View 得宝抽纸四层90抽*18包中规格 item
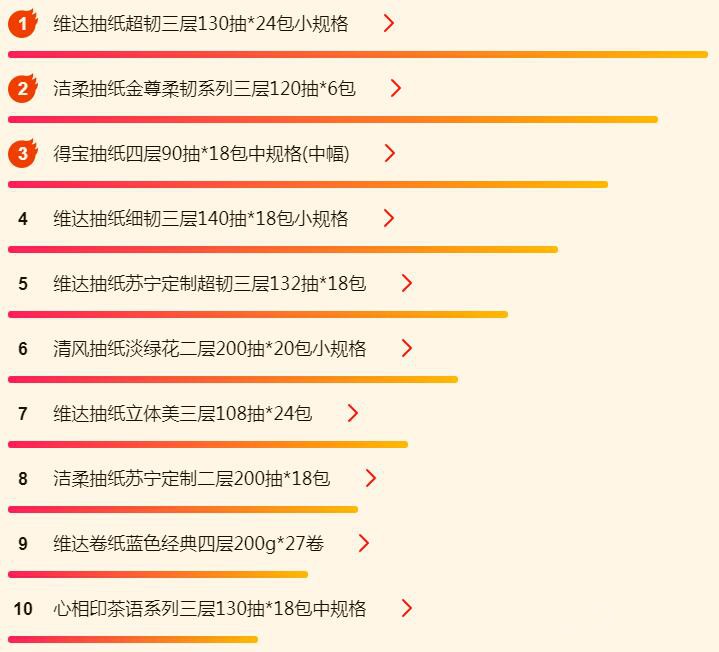The image size is (719, 652). tap(201, 153)
